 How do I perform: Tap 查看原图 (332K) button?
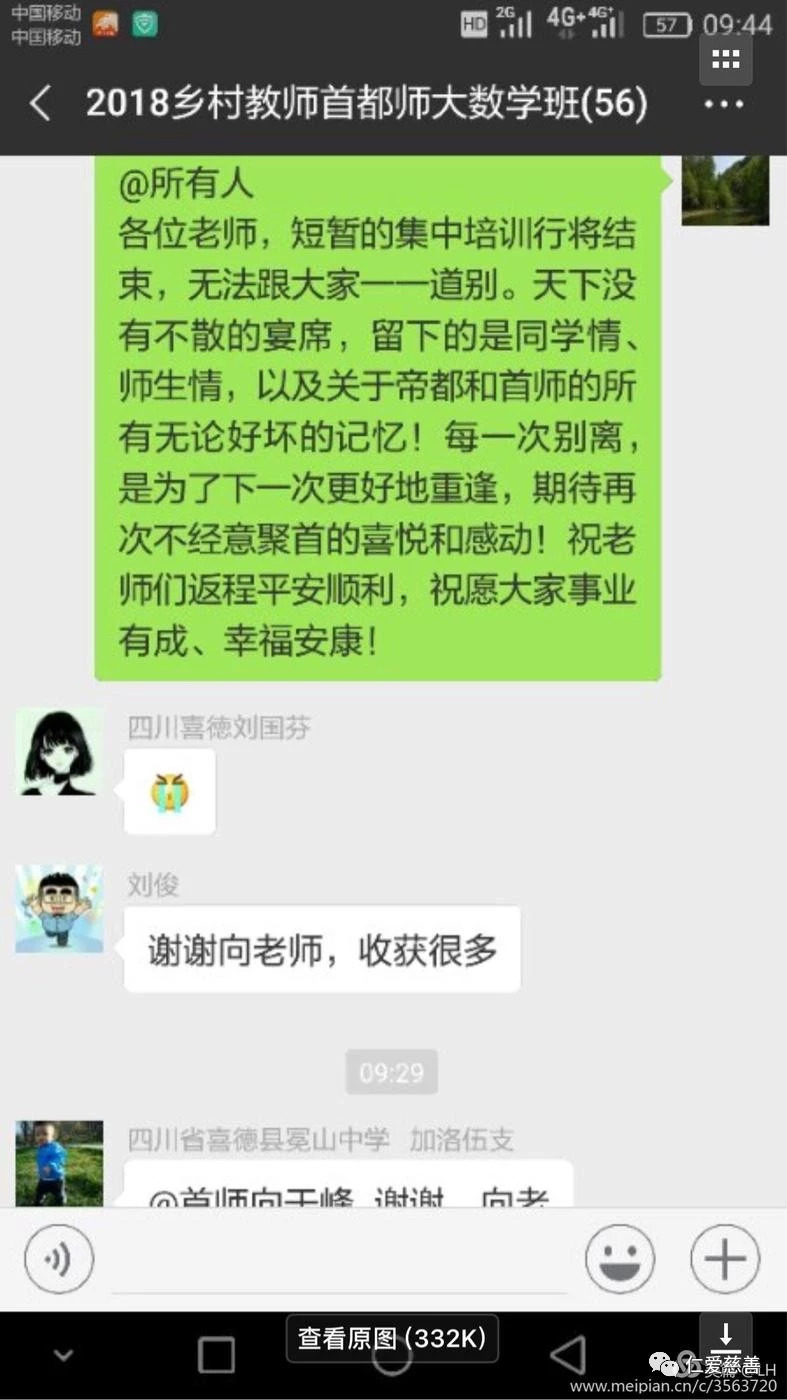392,1339
